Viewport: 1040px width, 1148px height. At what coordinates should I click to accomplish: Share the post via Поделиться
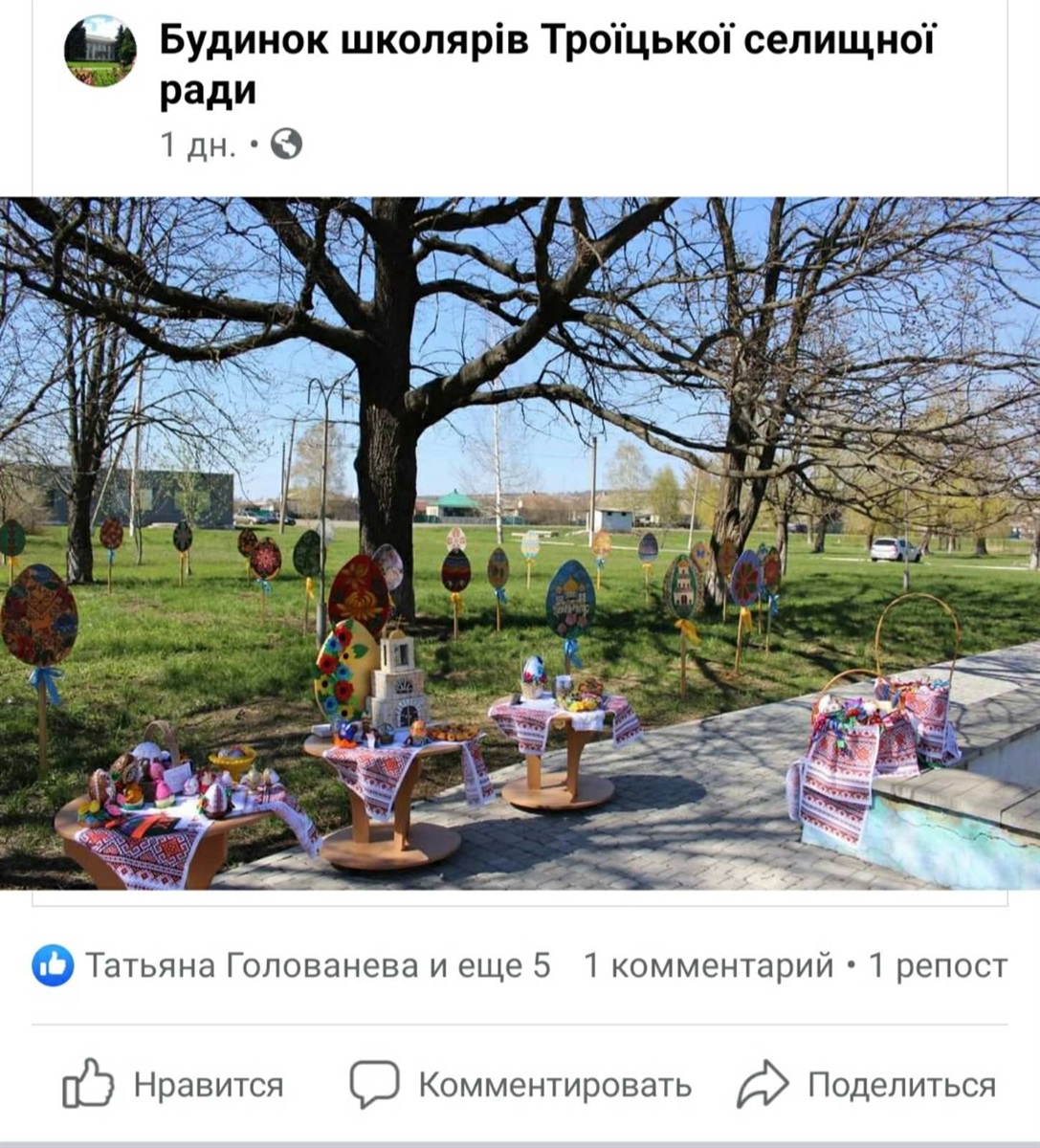pos(867,1085)
